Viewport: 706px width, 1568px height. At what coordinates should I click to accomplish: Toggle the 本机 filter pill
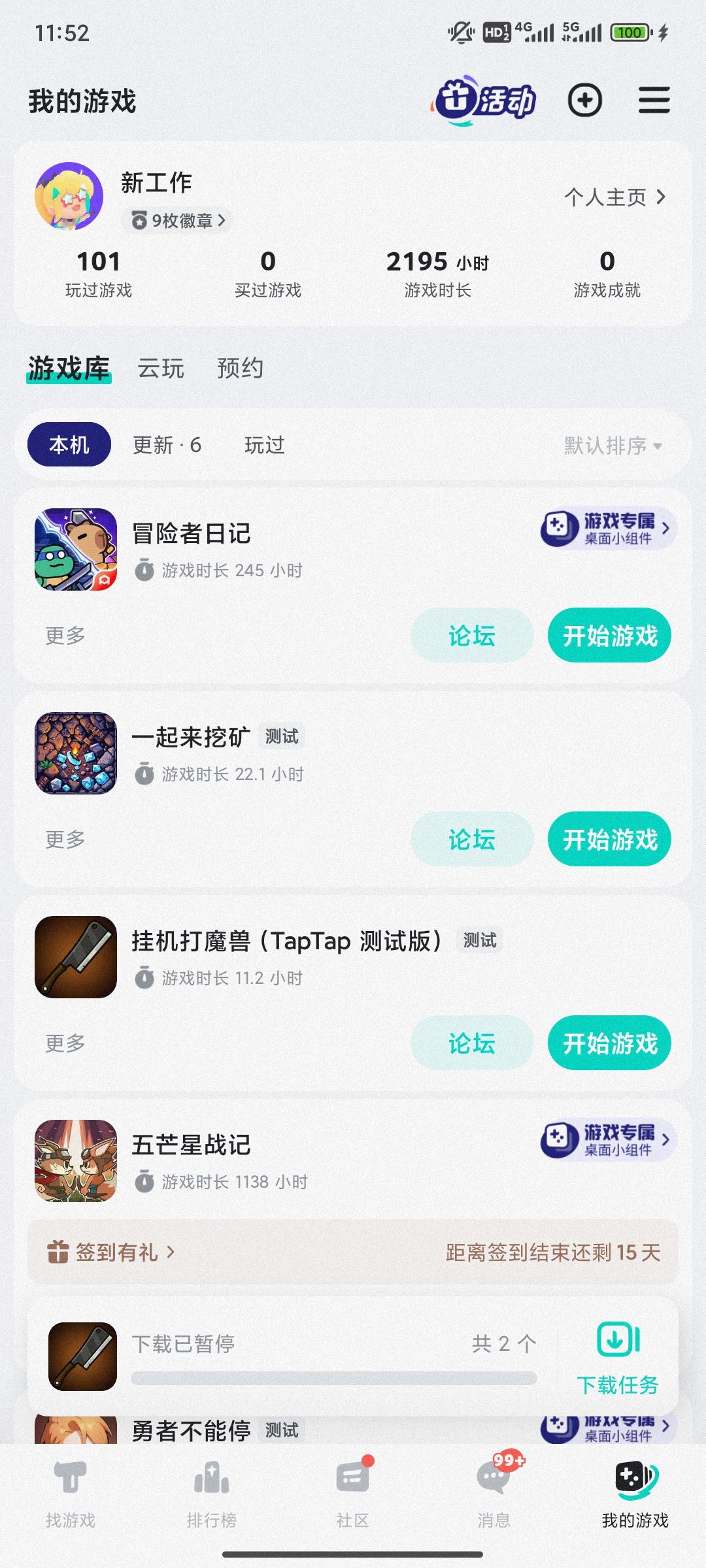coord(69,444)
